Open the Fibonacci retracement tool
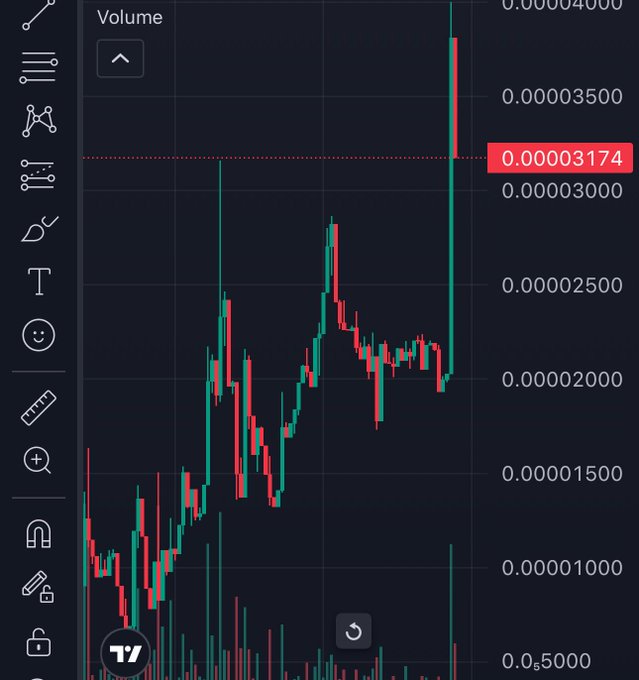 [x=38, y=68]
